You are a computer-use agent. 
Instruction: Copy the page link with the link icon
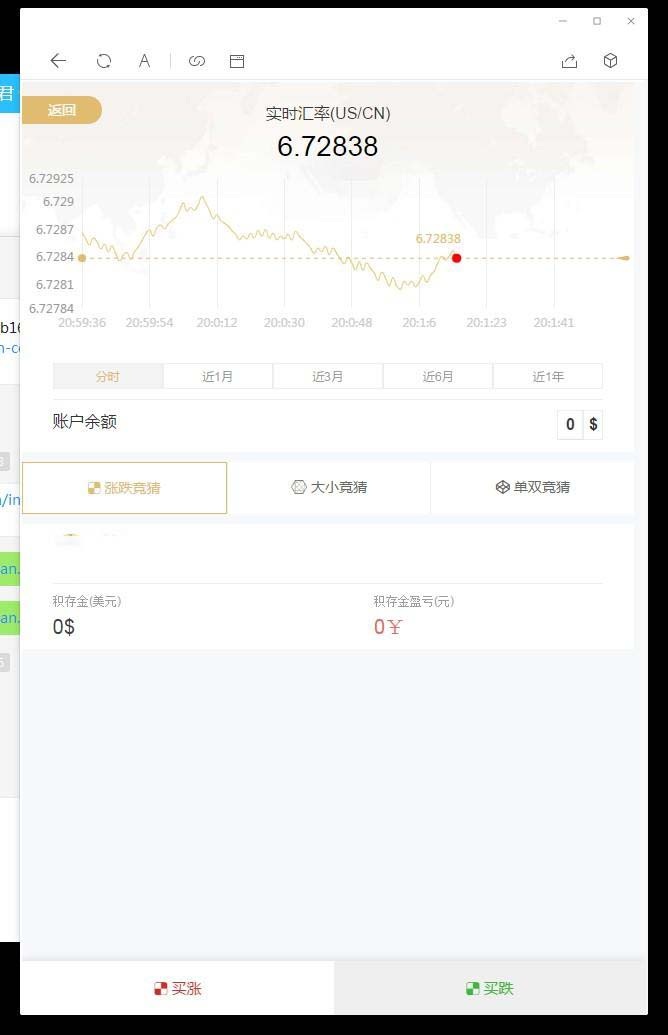pyautogui.click(x=197, y=61)
